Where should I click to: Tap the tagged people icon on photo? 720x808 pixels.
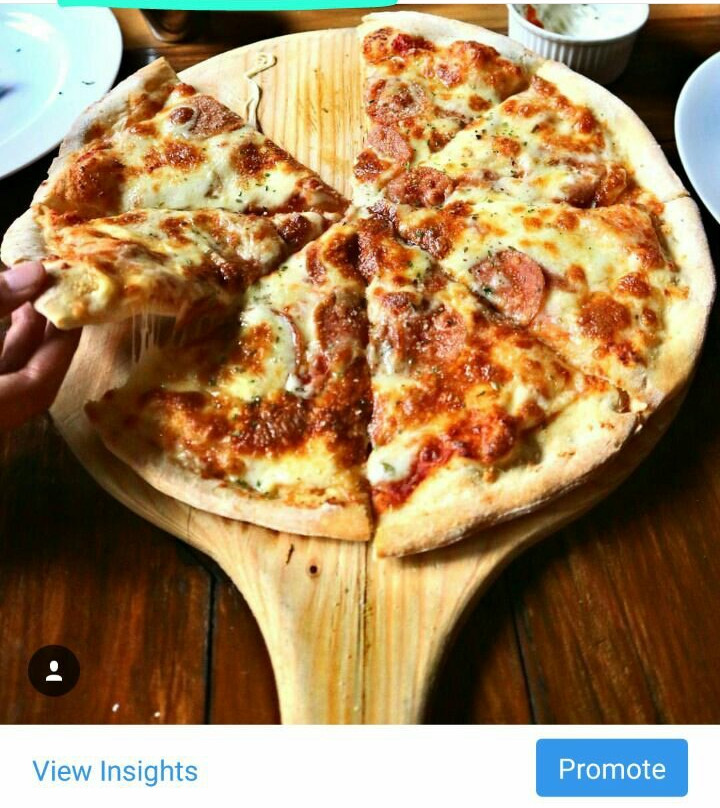pos(54,671)
